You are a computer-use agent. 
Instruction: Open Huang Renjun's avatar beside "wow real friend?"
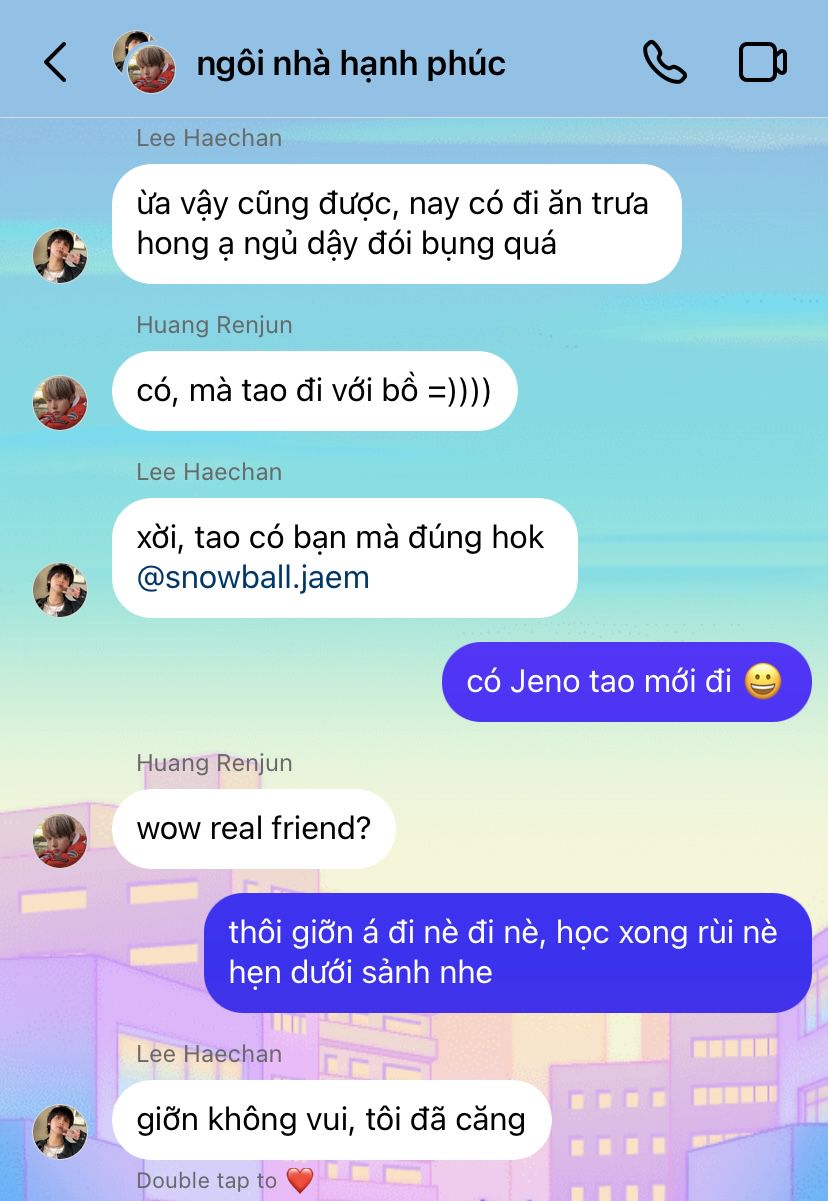(x=60, y=840)
